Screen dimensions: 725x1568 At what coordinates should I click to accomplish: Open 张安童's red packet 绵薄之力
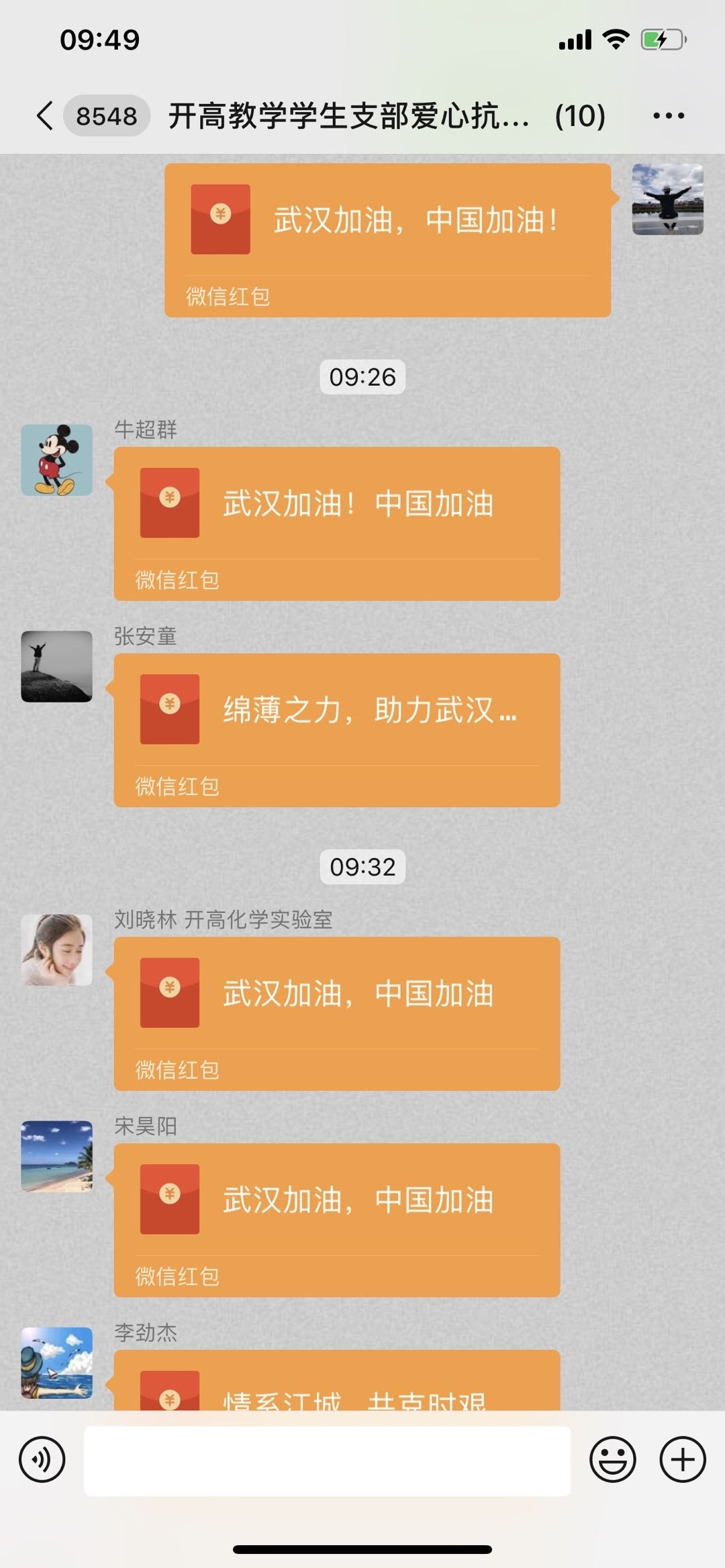point(336,729)
